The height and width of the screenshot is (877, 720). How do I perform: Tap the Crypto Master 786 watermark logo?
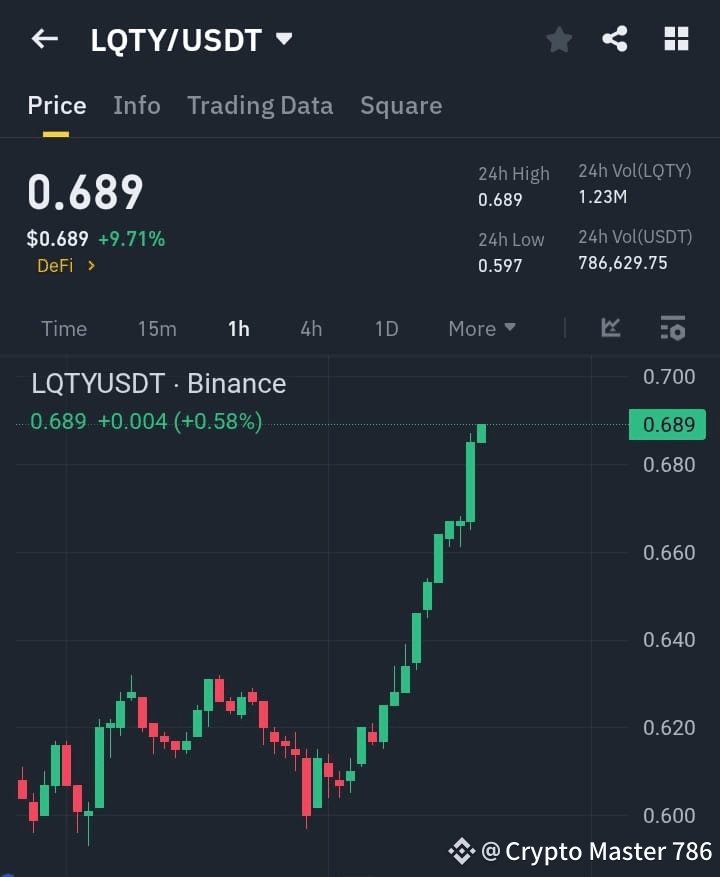[x=461, y=851]
